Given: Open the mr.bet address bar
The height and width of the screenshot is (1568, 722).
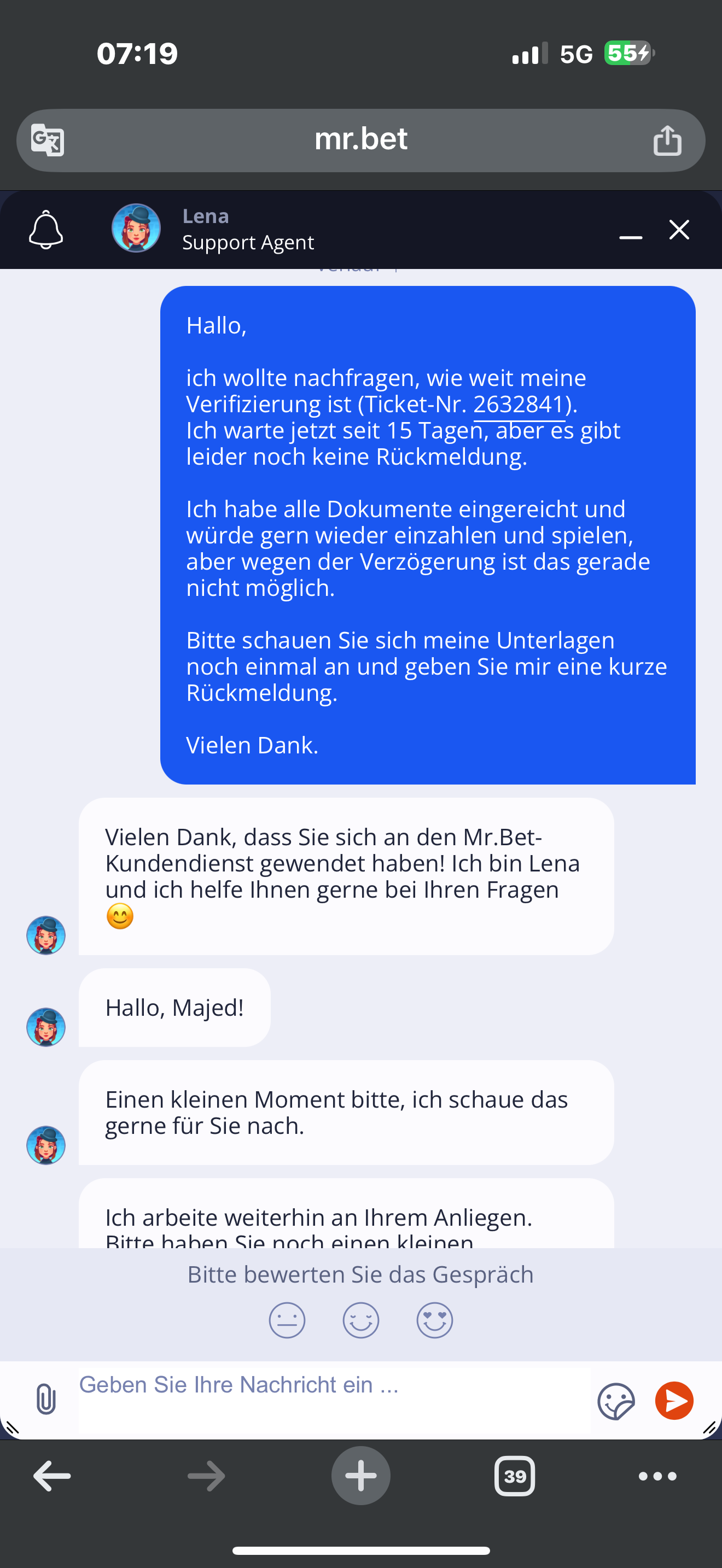Looking at the screenshot, I should pos(360,140).
